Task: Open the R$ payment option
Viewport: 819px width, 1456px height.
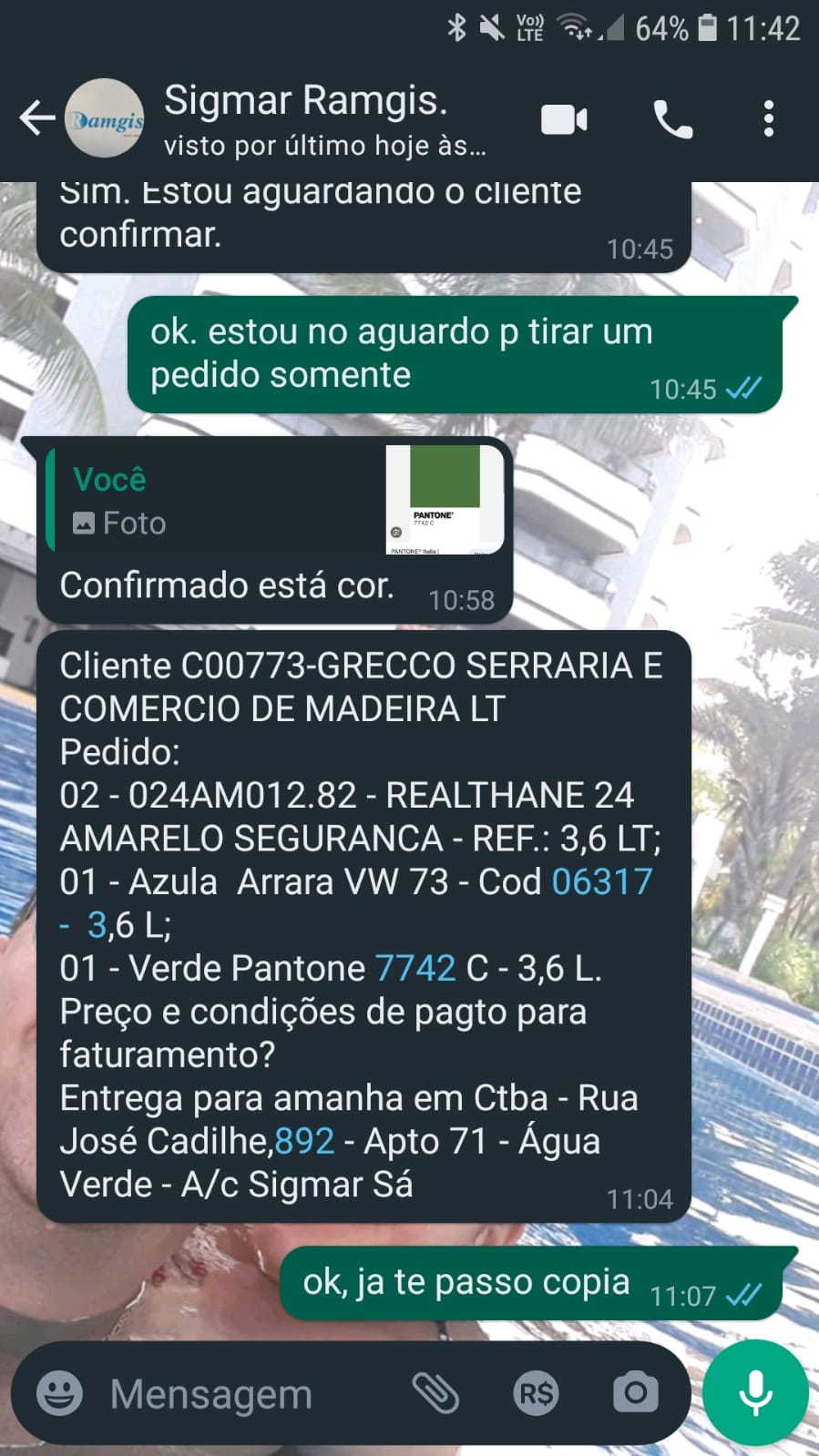Action: tap(536, 1393)
